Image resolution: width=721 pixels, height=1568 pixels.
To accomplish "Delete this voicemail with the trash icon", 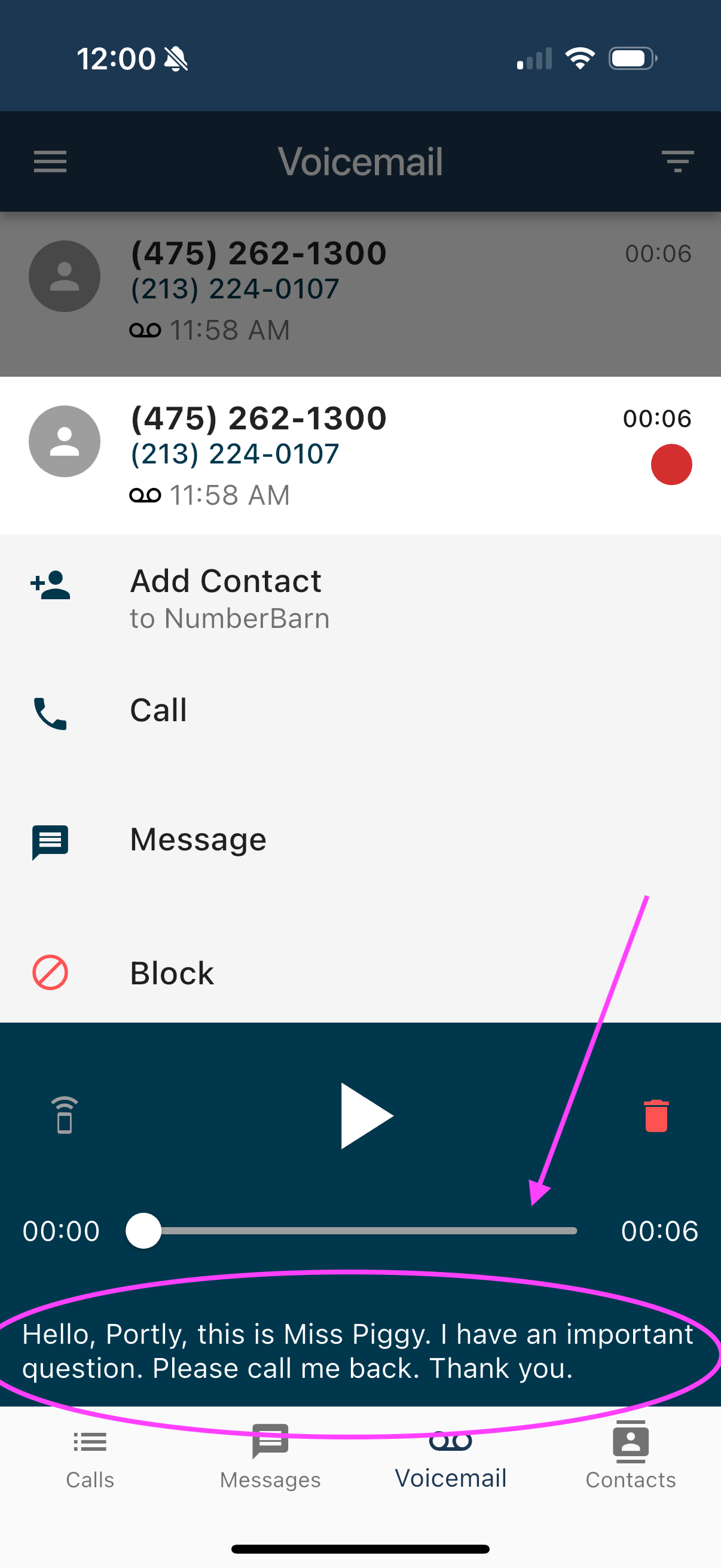I will 655,1116.
